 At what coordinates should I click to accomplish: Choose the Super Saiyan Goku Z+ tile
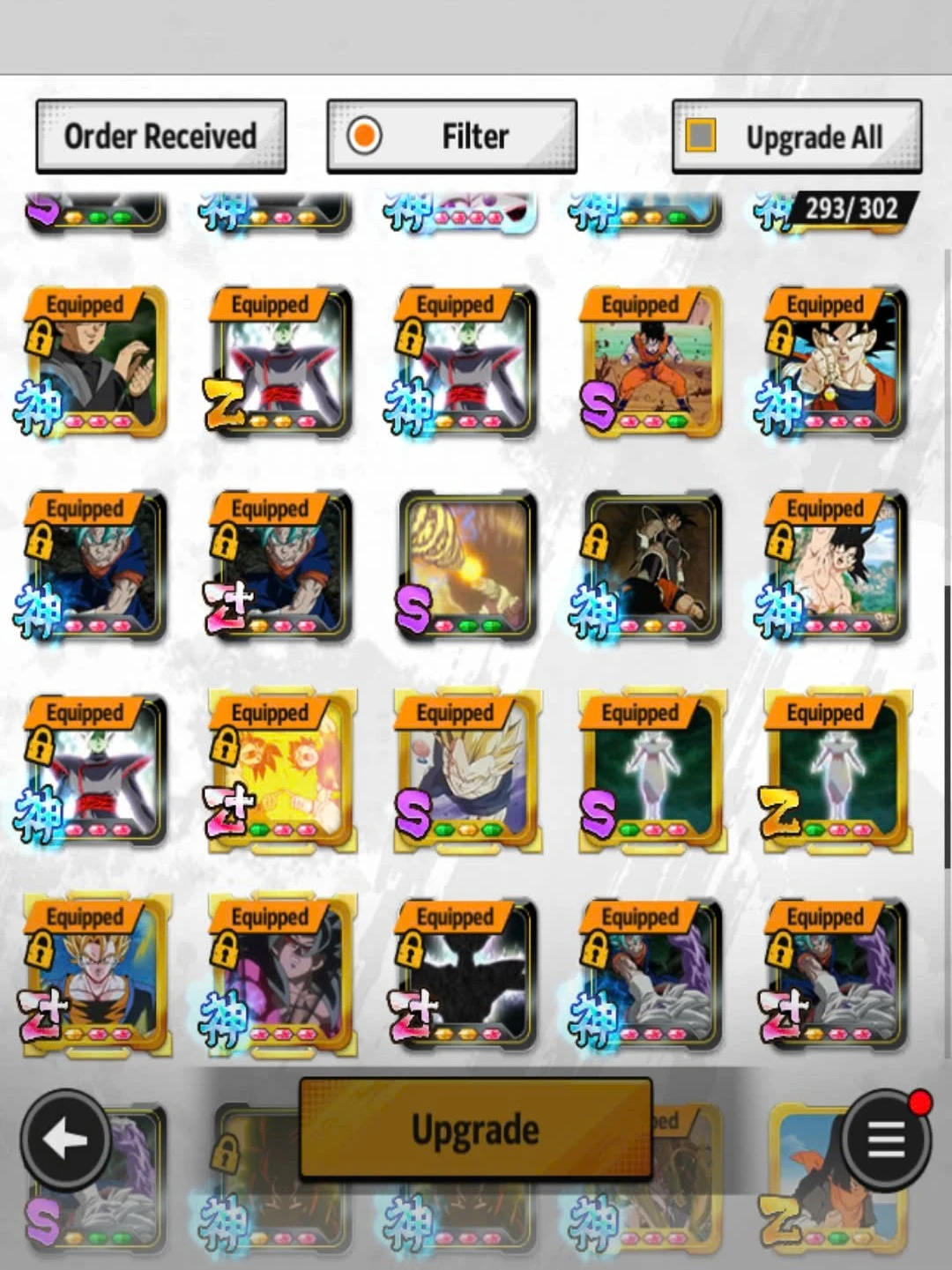[97, 976]
